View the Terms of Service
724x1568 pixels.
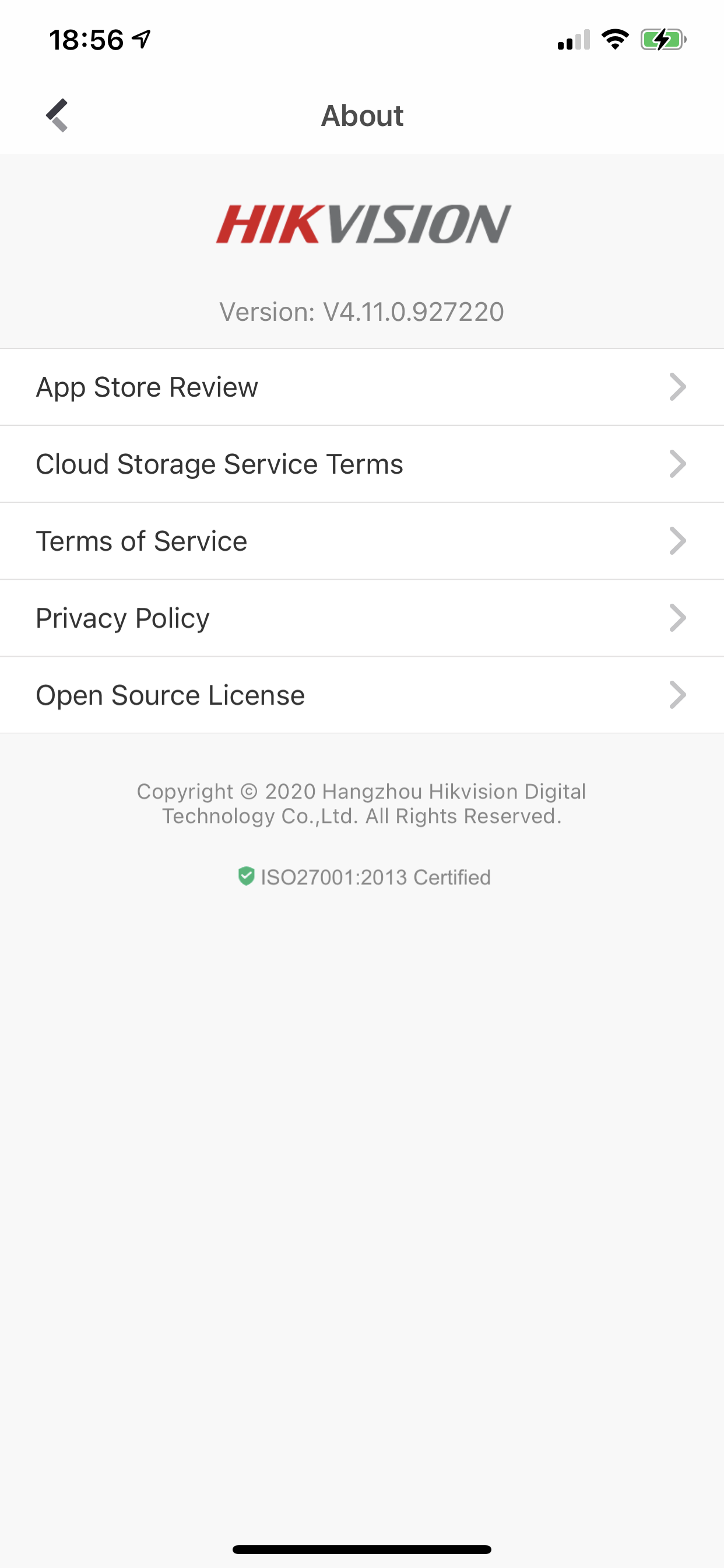tap(361, 541)
